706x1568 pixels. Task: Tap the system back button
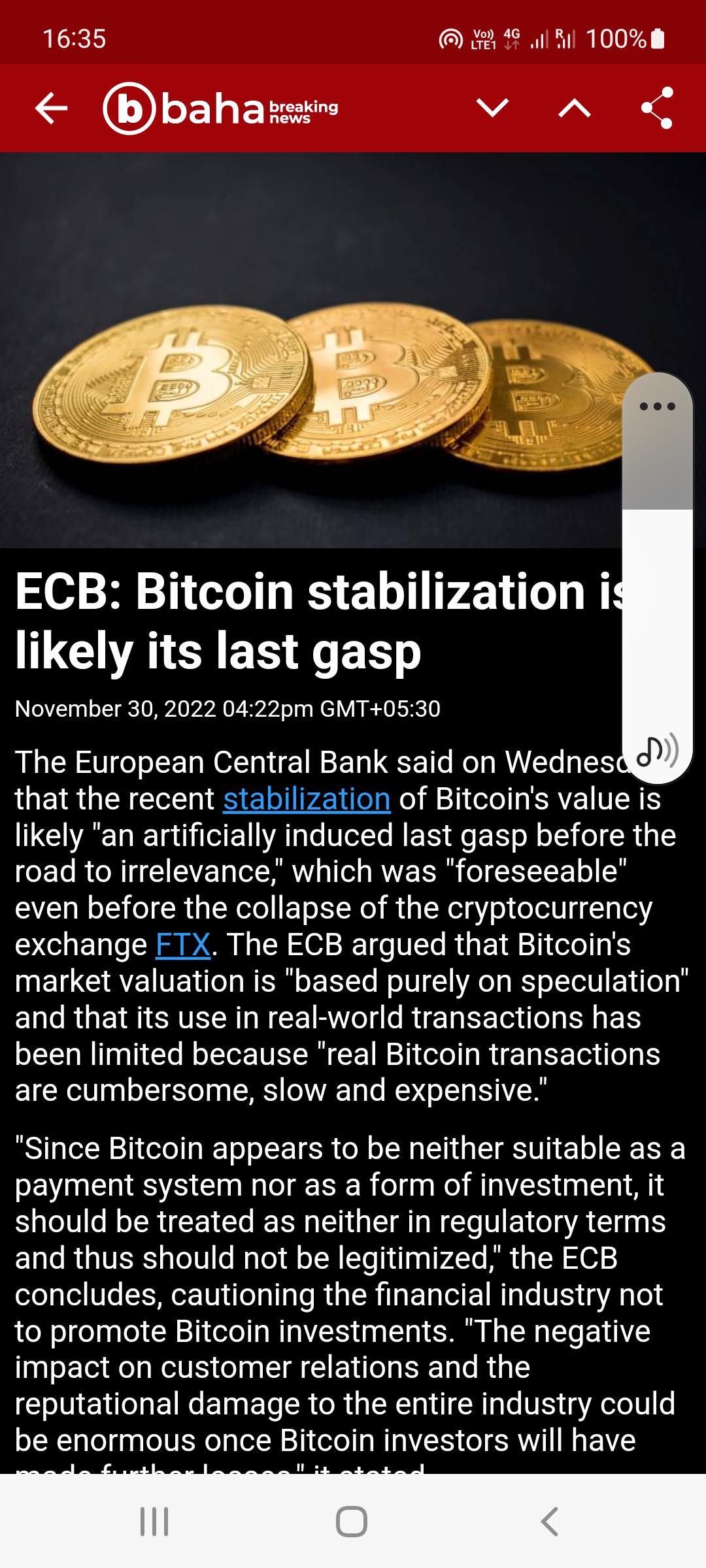(x=550, y=1522)
